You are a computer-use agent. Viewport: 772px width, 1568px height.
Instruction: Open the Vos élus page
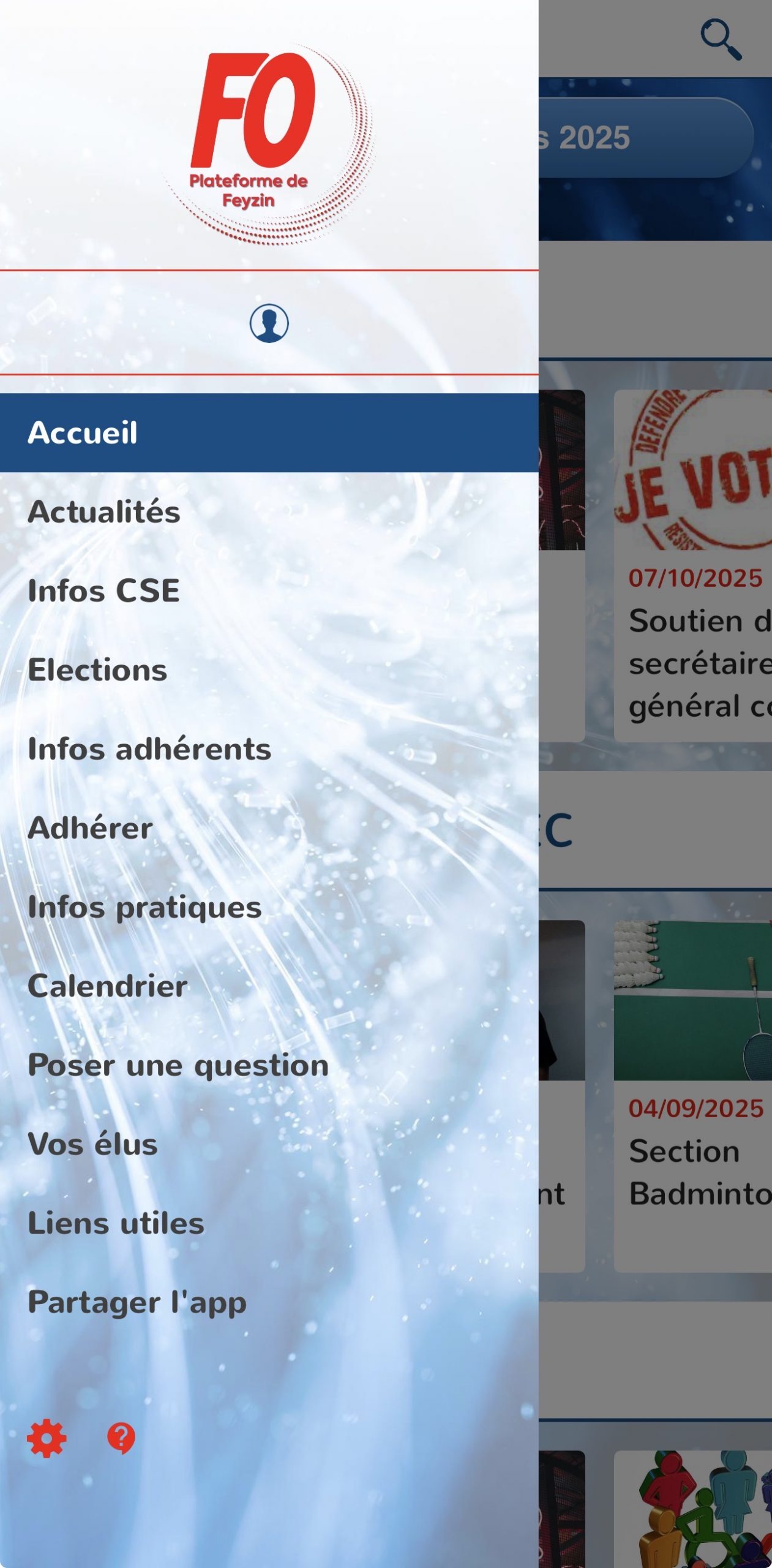[92, 1144]
